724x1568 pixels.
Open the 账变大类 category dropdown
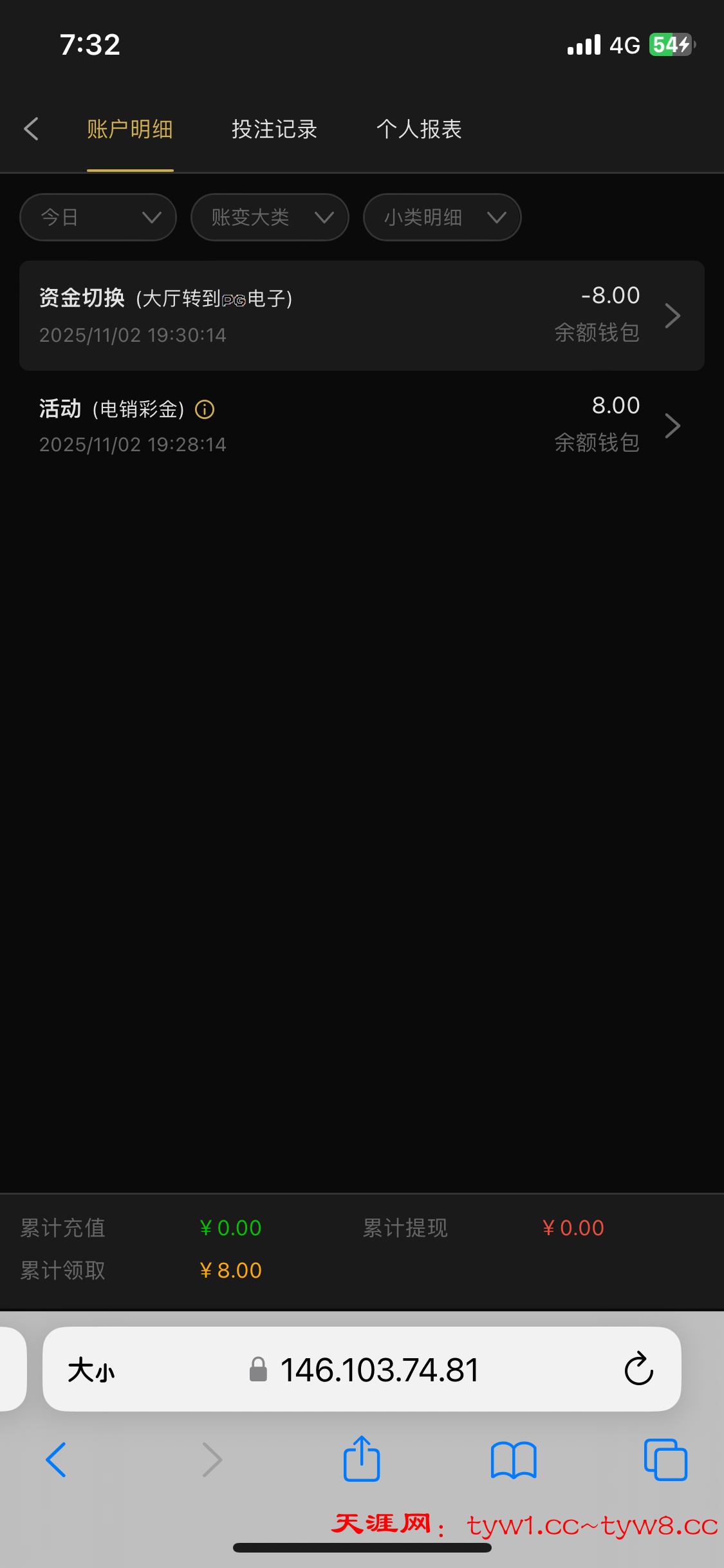coord(270,217)
